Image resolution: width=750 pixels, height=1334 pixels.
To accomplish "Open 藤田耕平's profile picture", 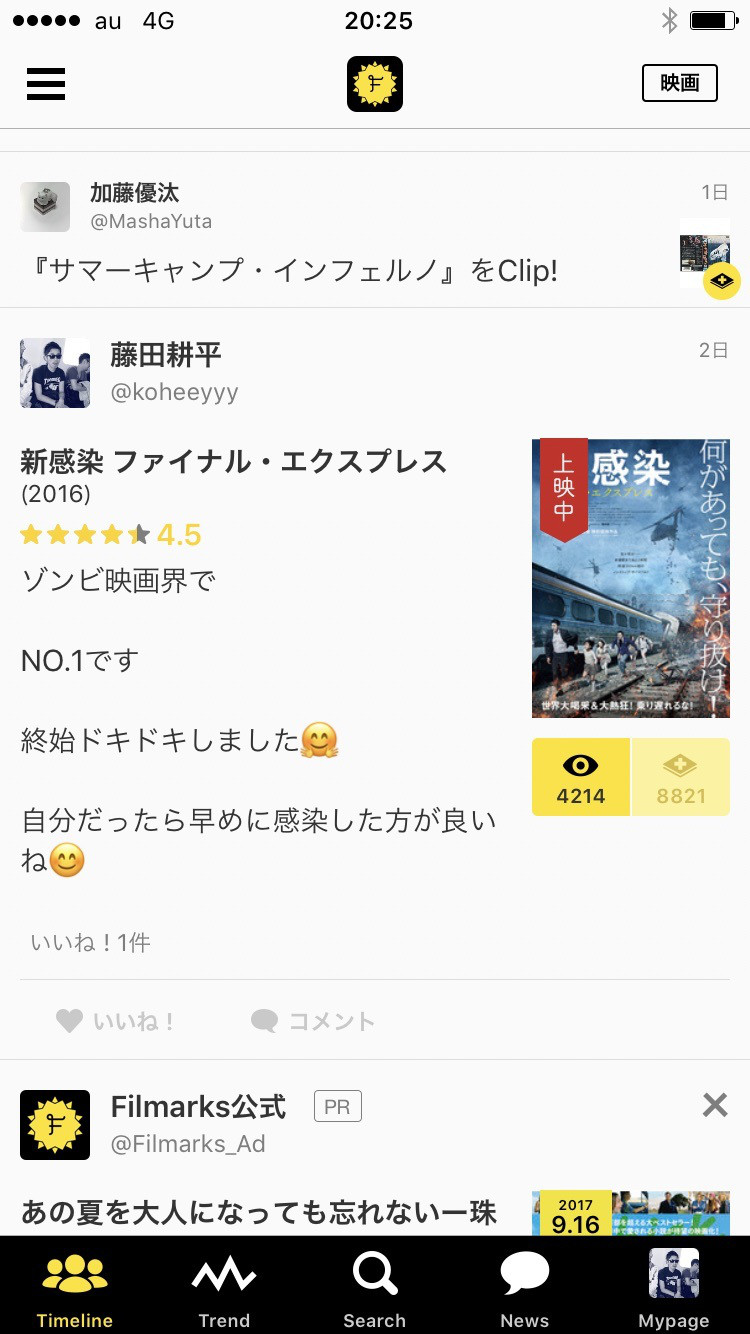I will [x=55, y=373].
